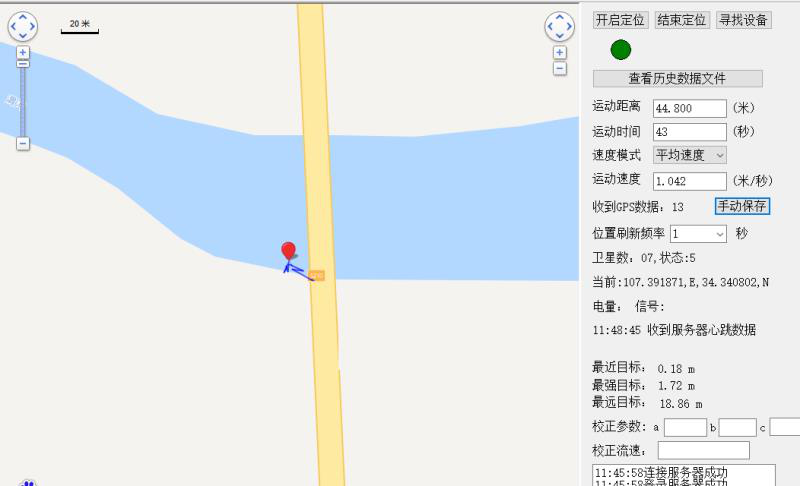Tap the 开启定位 button
Image resolution: width=800 pixels, height=486 pixels.
pos(620,20)
